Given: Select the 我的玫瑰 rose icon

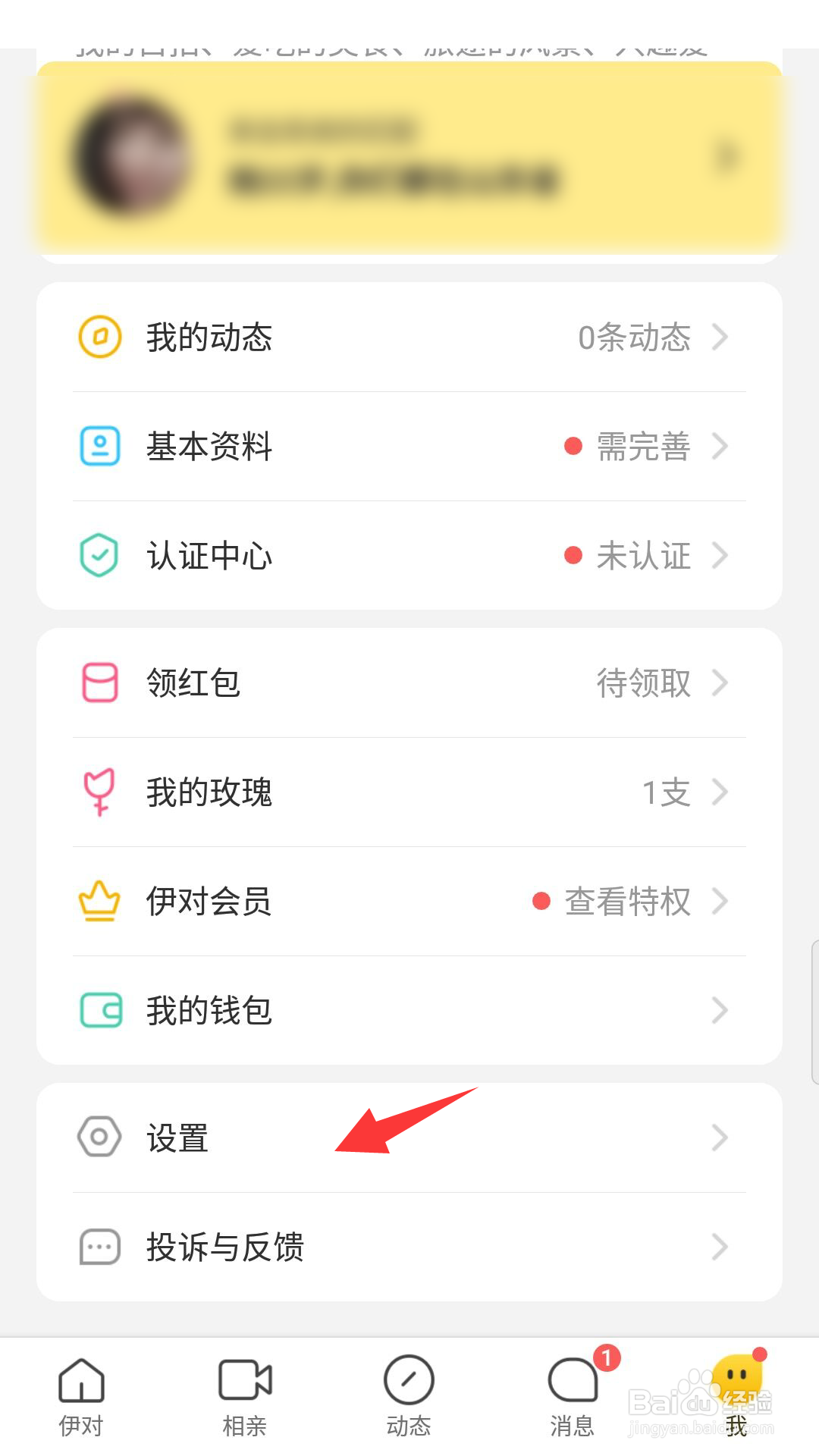Looking at the screenshot, I should coord(99,792).
